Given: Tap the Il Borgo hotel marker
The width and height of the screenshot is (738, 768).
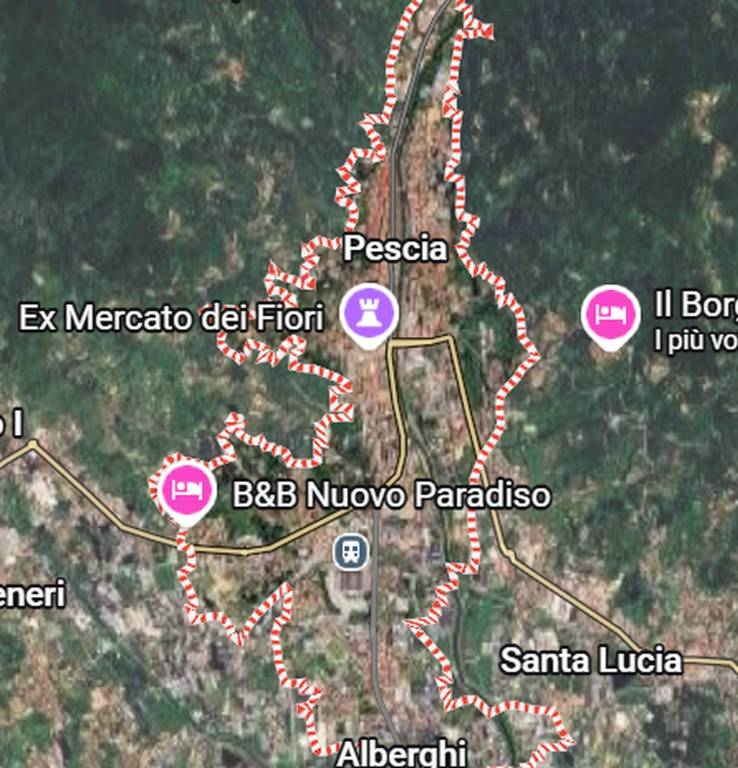Looking at the screenshot, I should coord(611,315).
